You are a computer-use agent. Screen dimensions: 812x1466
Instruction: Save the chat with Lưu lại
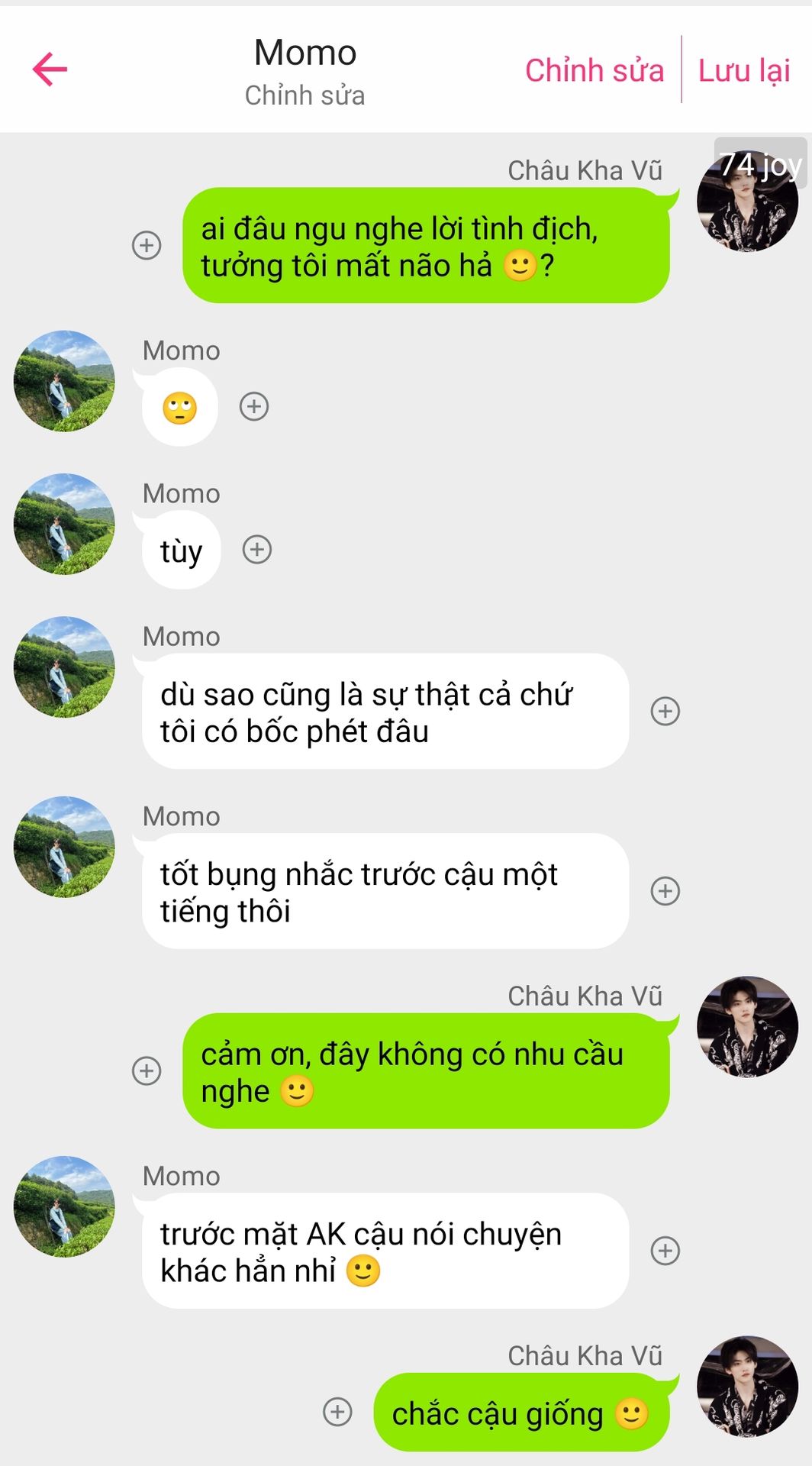coord(744,70)
